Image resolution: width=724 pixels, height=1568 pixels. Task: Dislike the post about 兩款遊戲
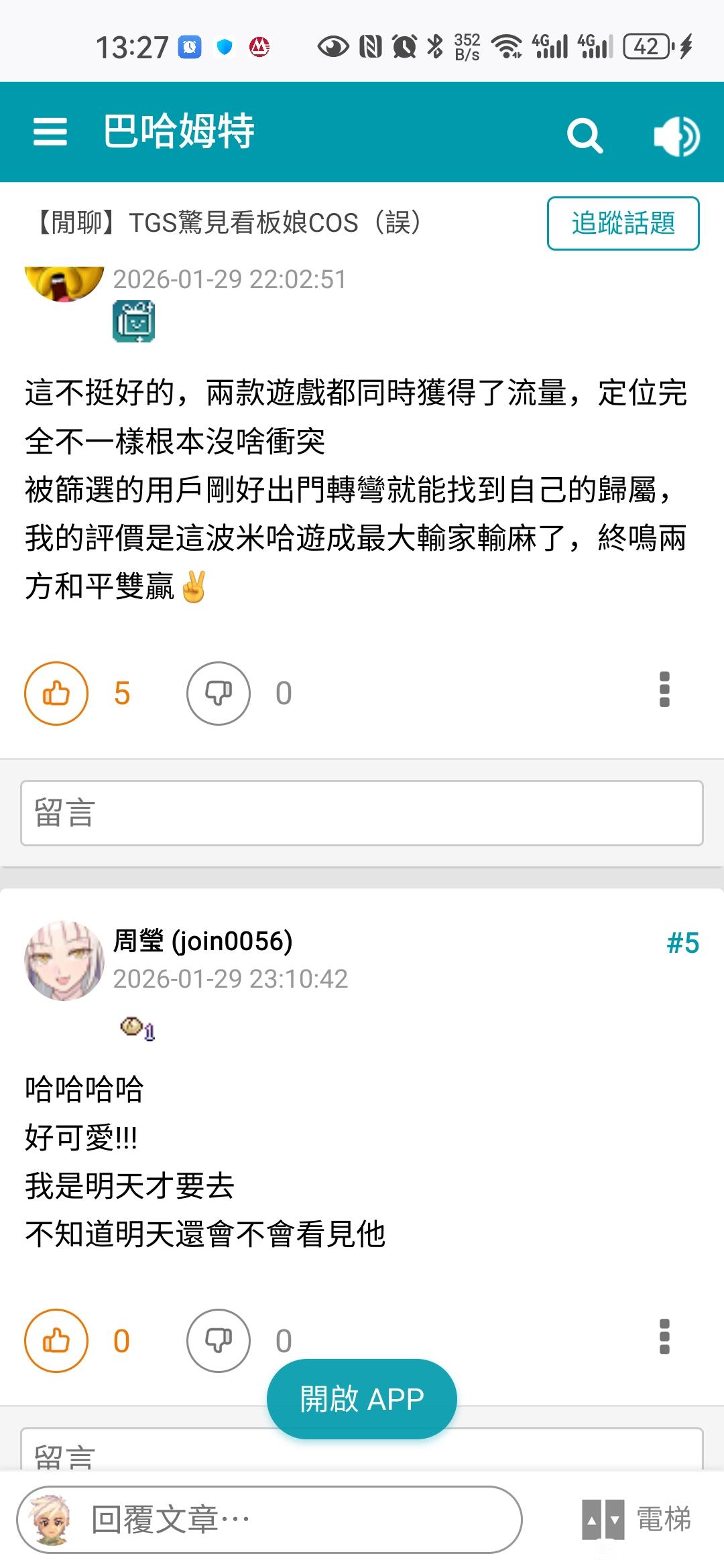click(x=219, y=694)
